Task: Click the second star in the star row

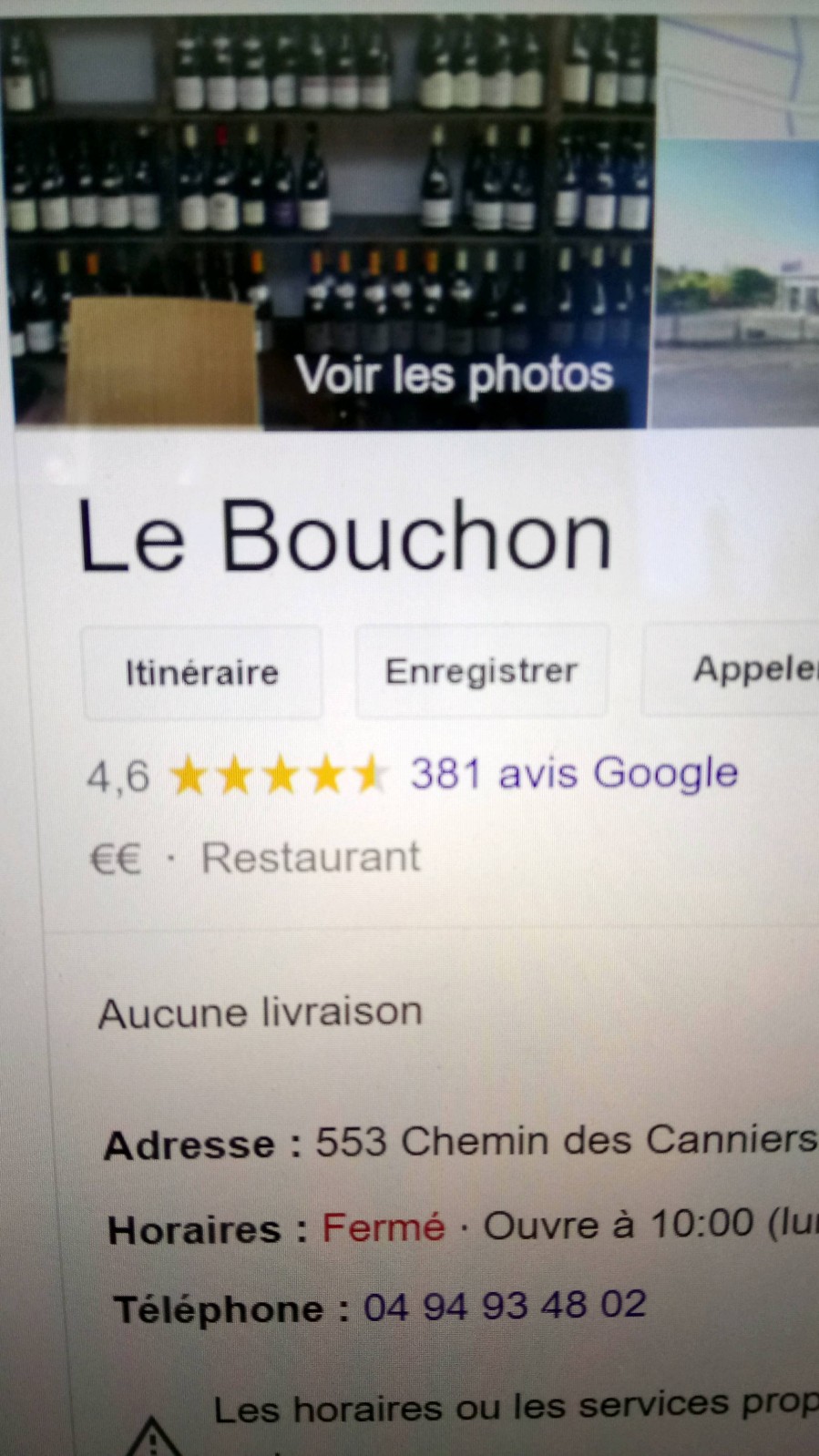Action: point(238,776)
